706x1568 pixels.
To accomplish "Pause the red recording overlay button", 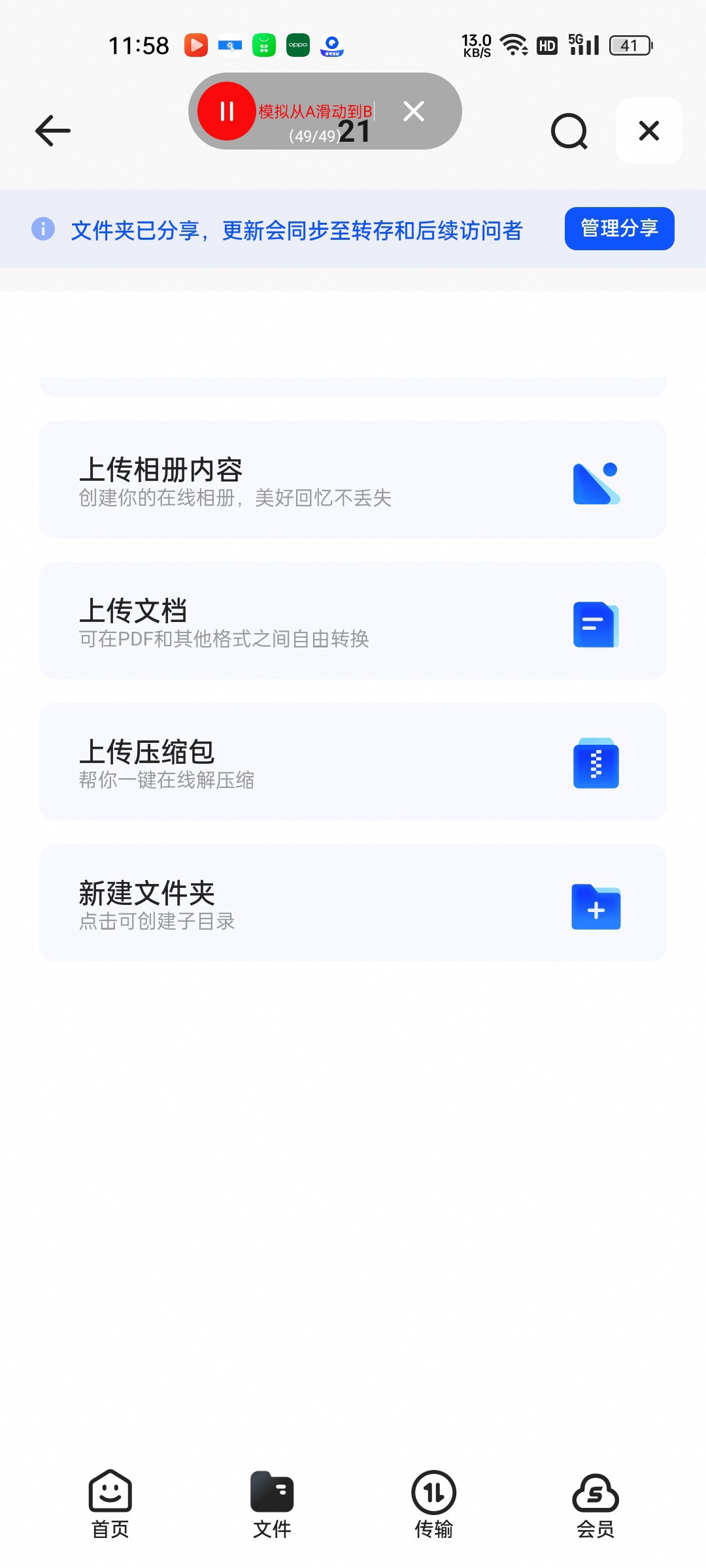I will point(226,111).
